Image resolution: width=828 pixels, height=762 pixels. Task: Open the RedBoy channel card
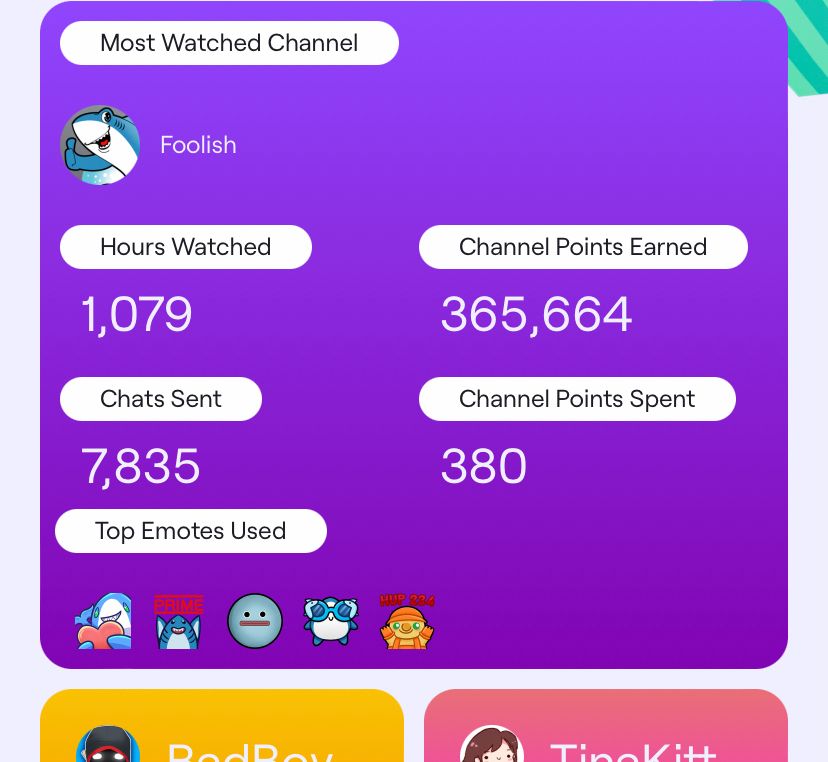pyautogui.click(x=222, y=726)
